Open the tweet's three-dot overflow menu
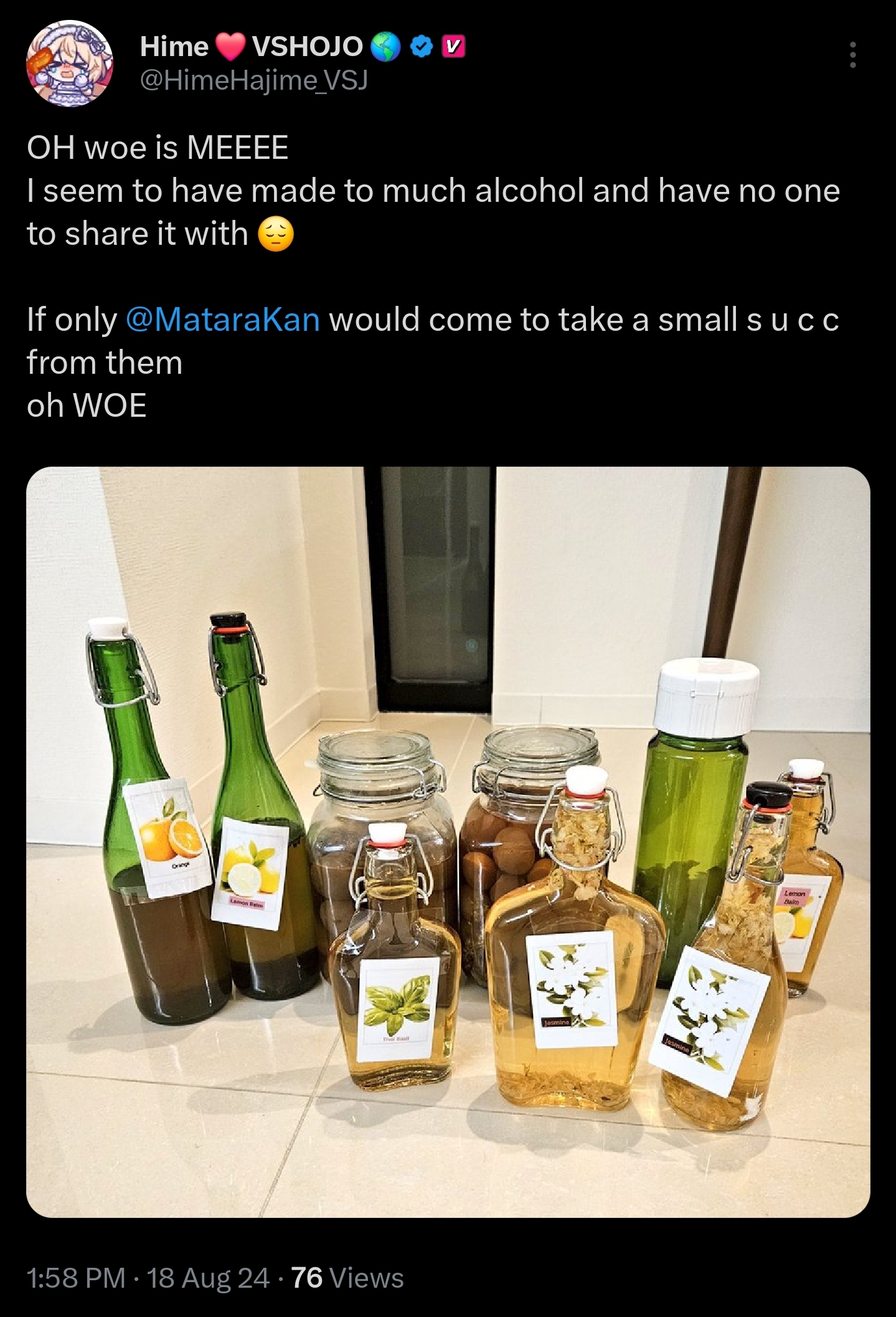Screen dimensions: 896x1317 pyautogui.click(x=852, y=55)
